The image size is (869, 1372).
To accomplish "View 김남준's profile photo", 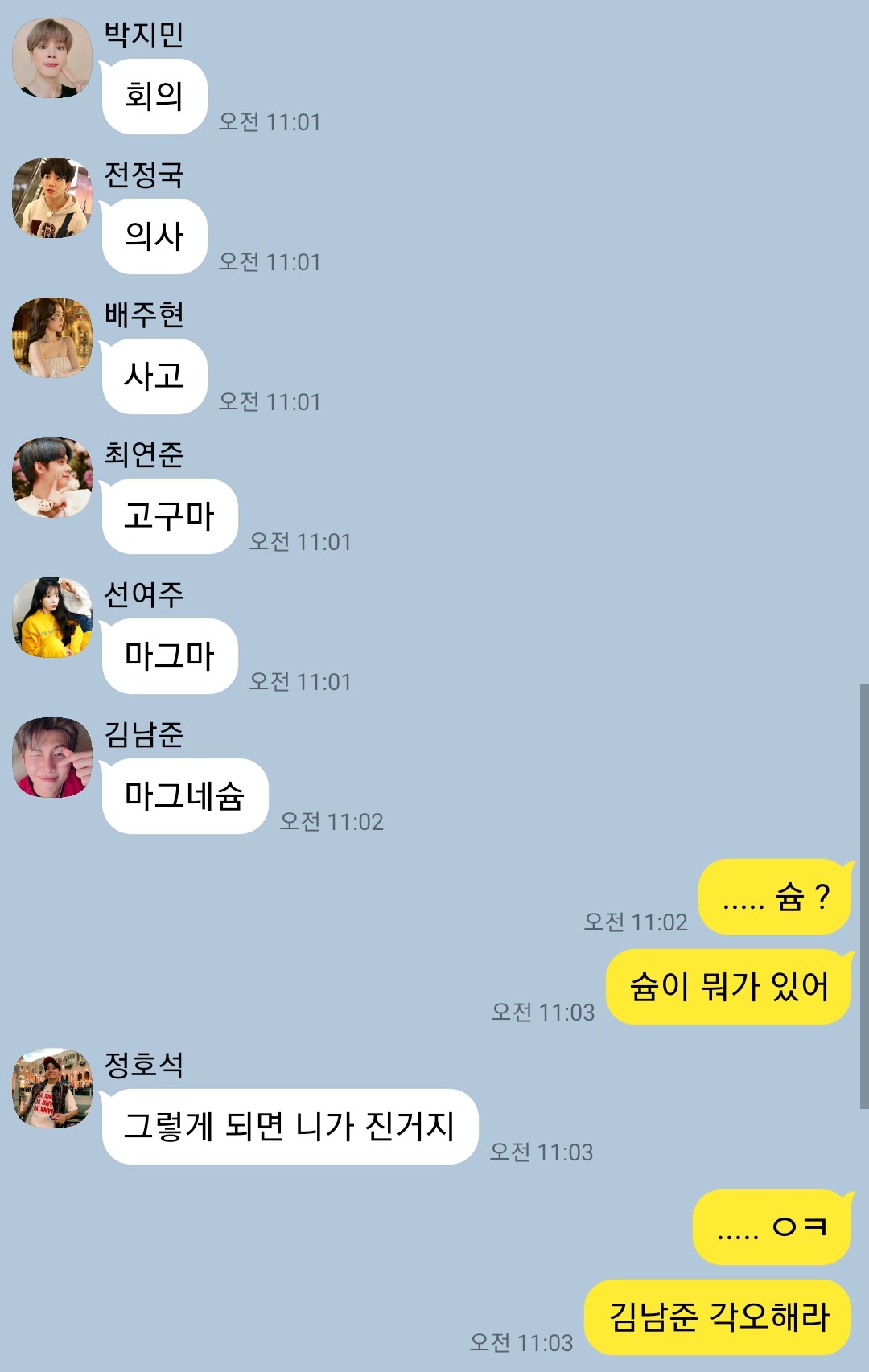I will pyautogui.click(x=52, y=758).
